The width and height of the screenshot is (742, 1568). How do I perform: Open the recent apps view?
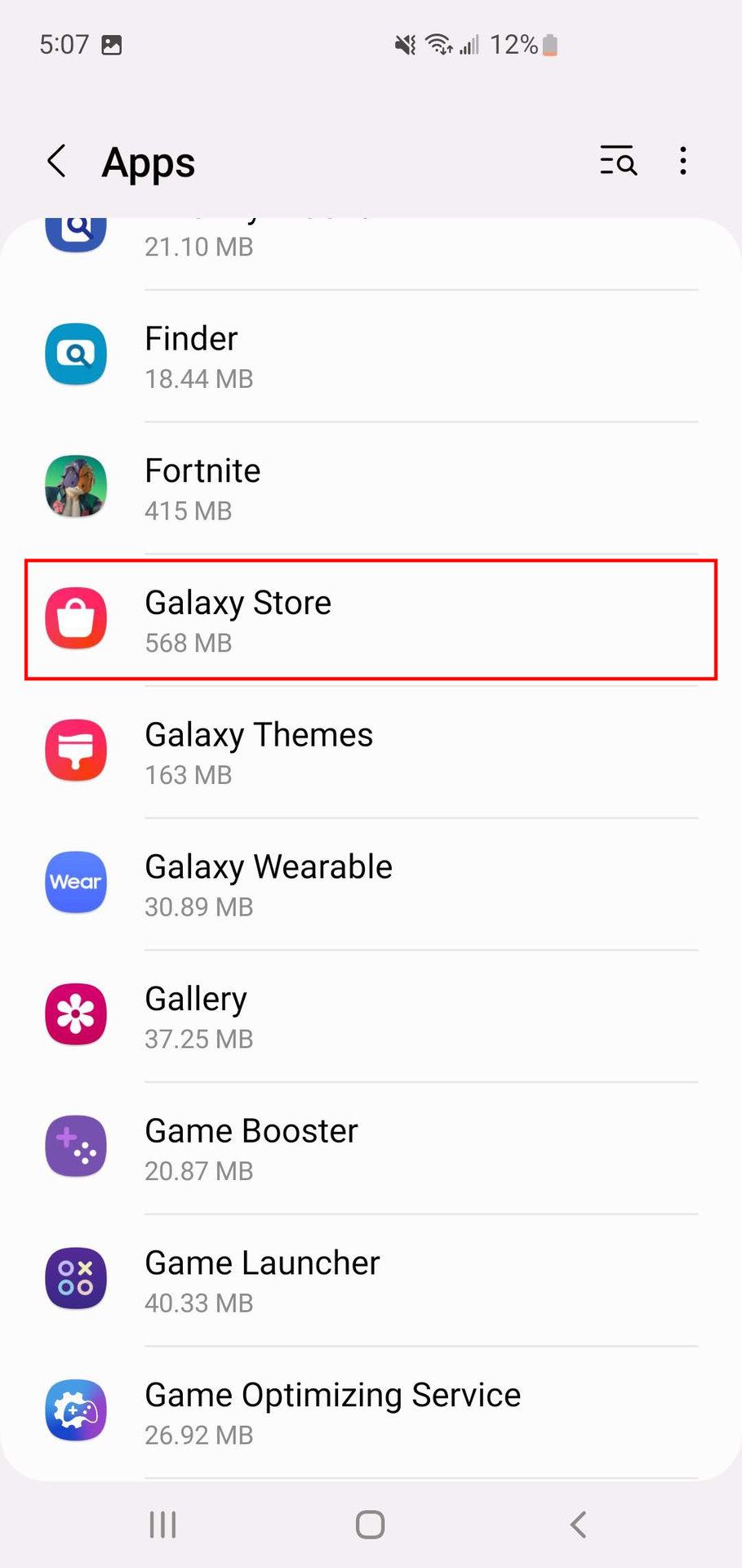[162, 1524]
